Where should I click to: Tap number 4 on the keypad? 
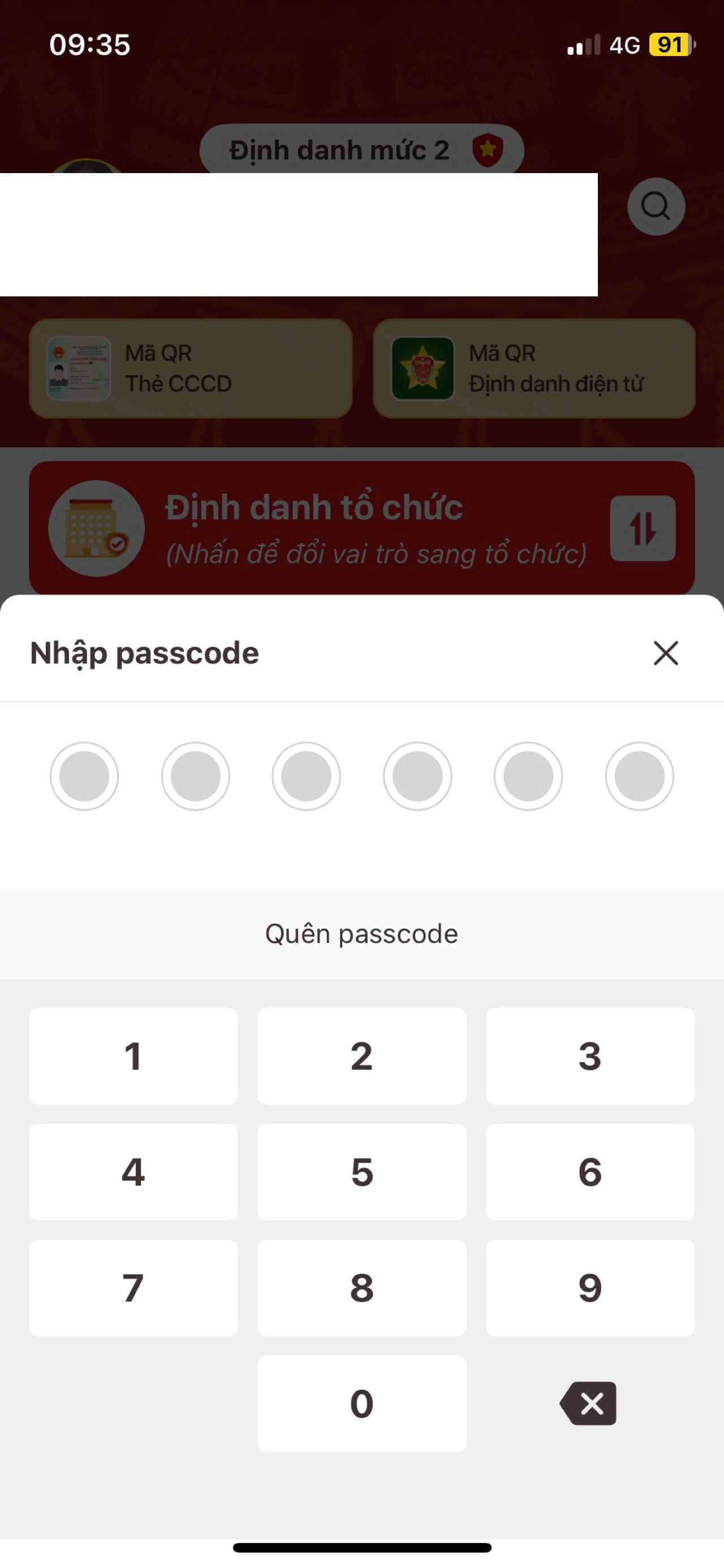click(133, 1171)
